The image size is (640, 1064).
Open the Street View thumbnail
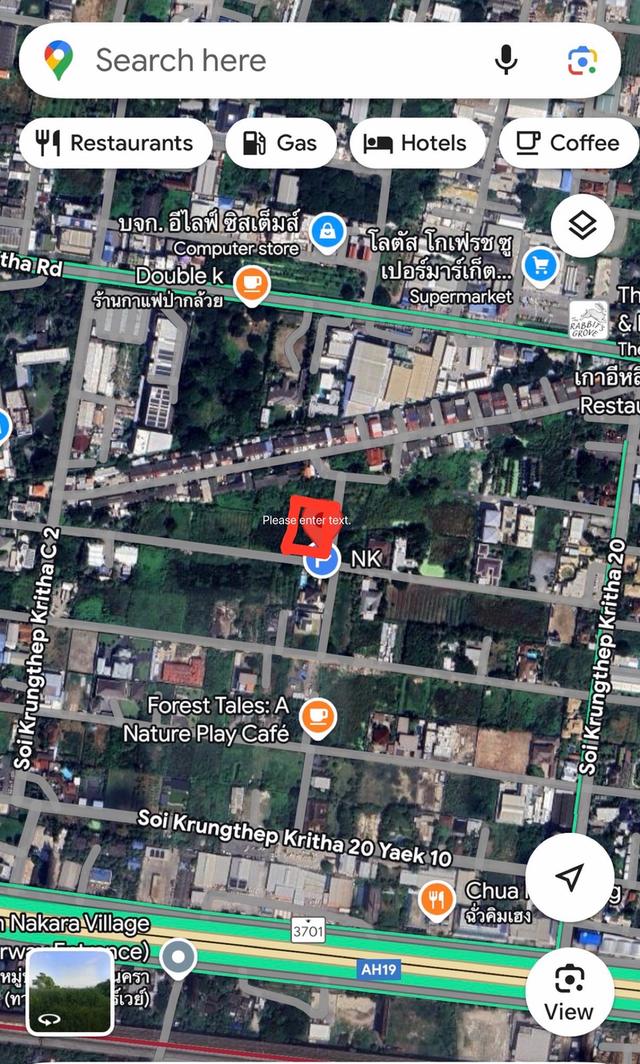point(70,991)
